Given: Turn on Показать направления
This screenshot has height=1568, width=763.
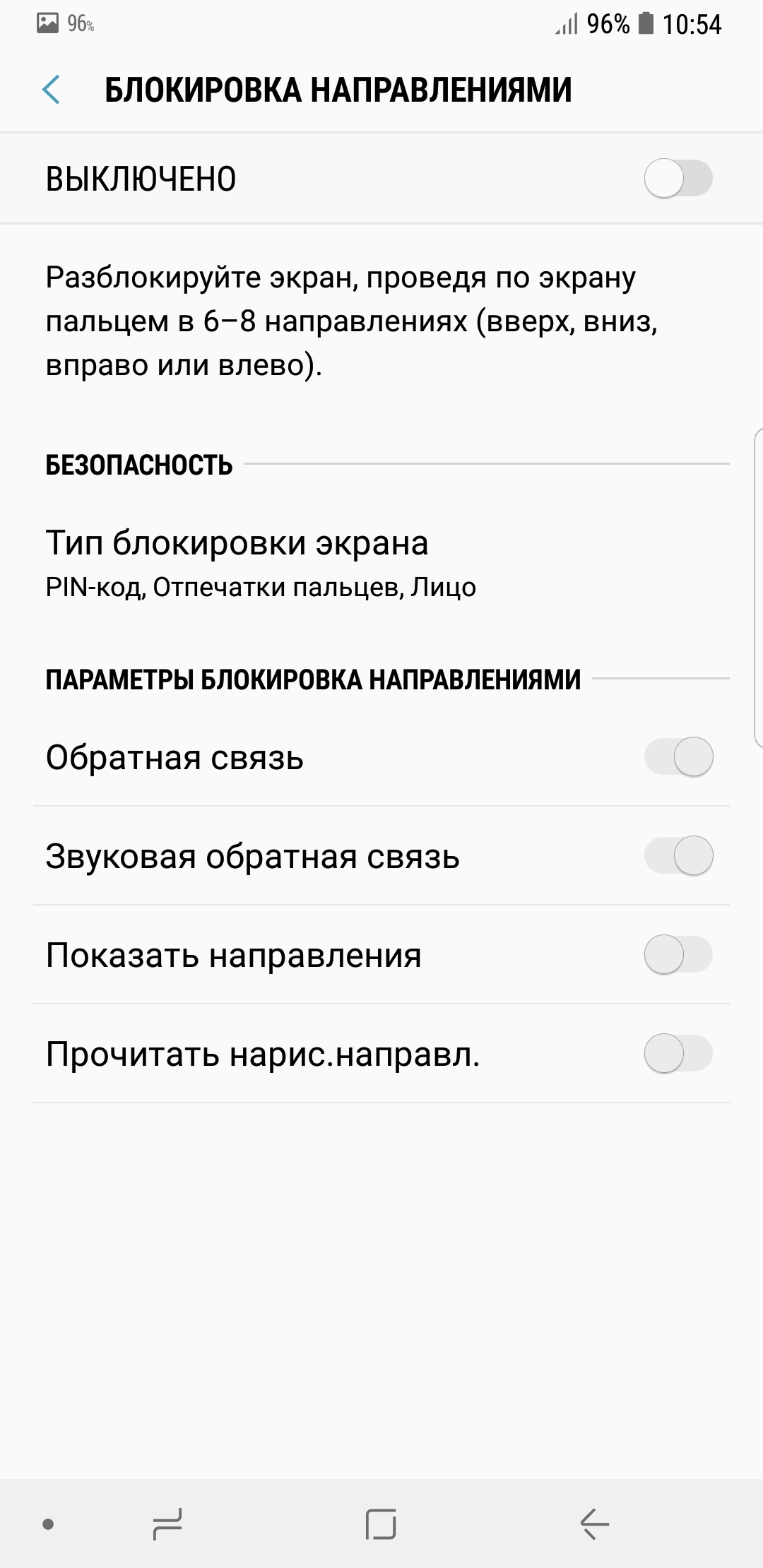Looking at the screenshot, I should coord(678,955).
